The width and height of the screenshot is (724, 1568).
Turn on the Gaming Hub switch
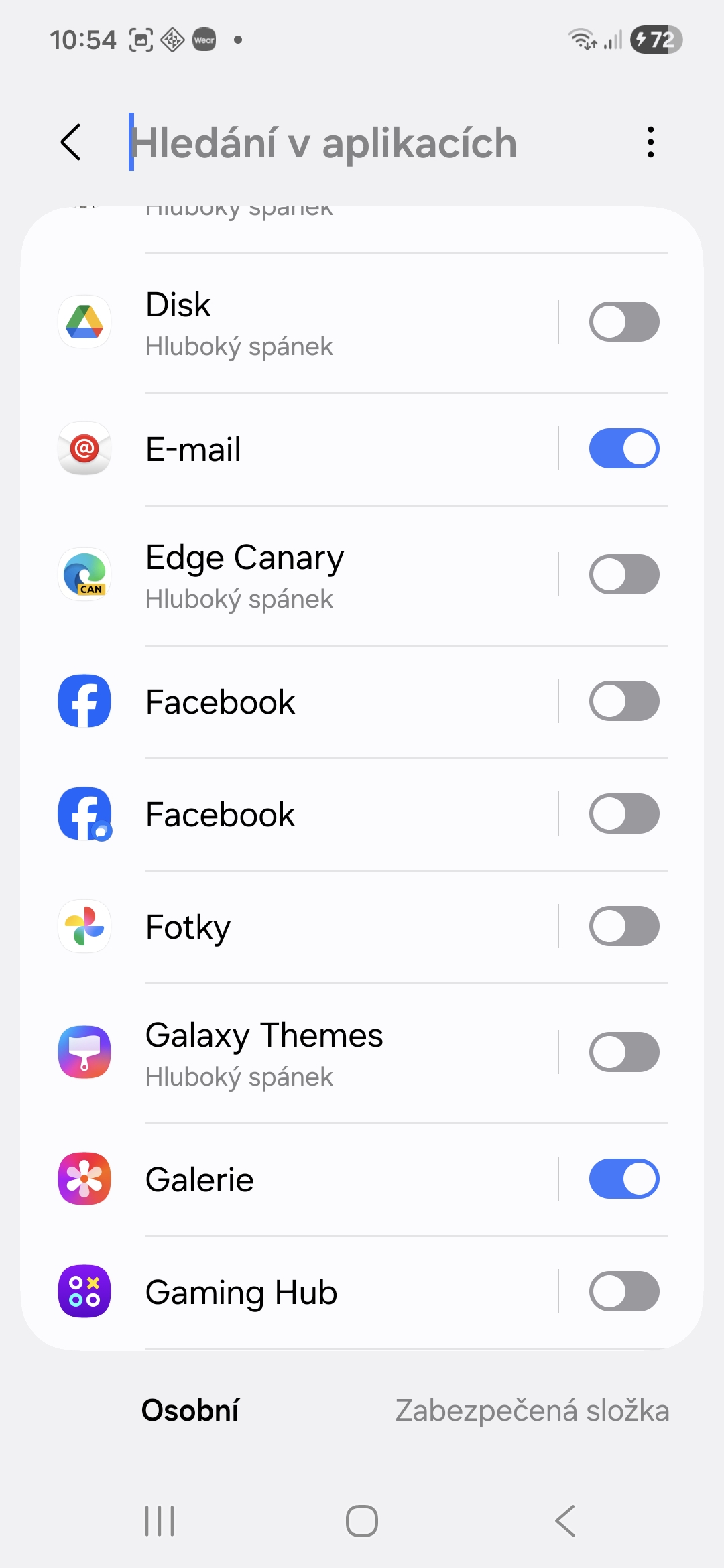tap(623, 1291)
